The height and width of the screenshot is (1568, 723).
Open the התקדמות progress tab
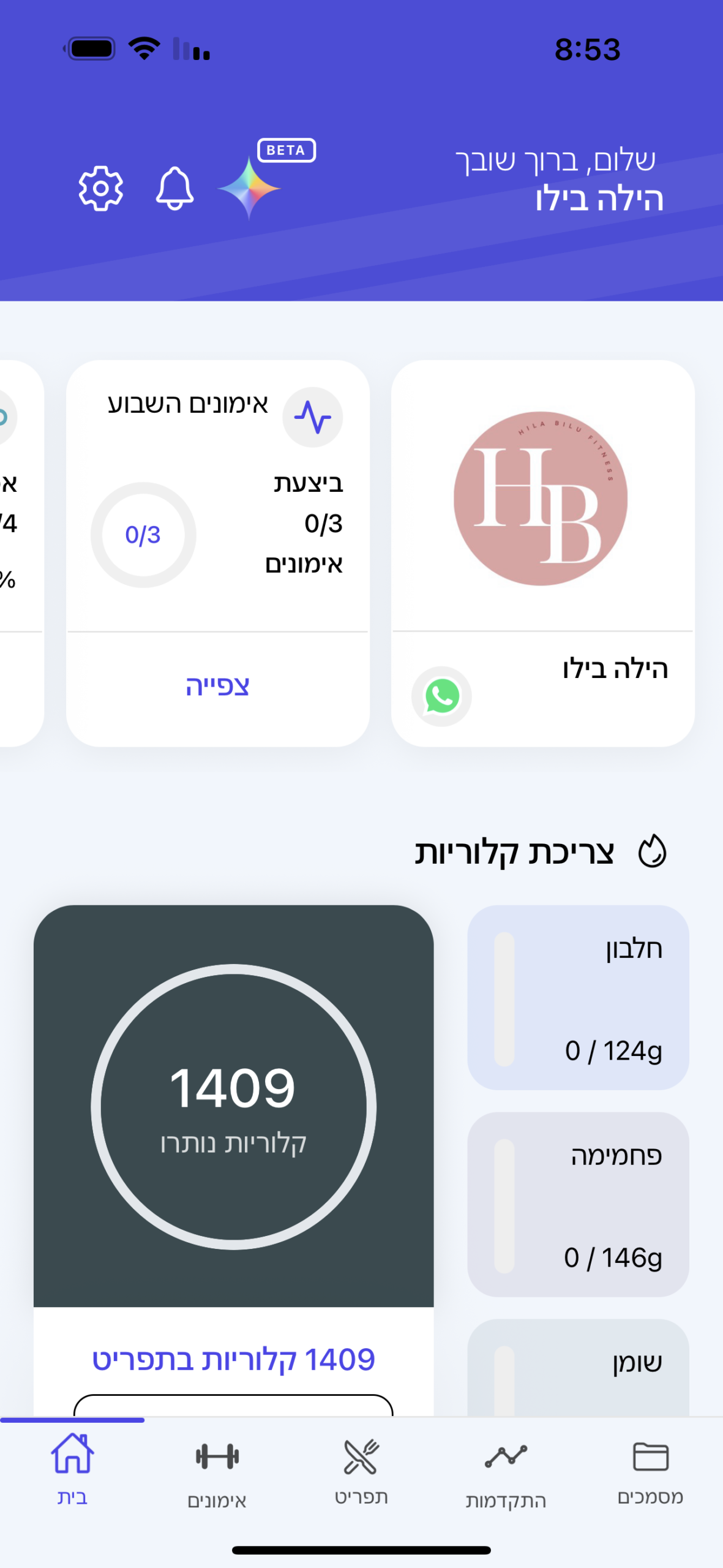(x=506, y=1469)
